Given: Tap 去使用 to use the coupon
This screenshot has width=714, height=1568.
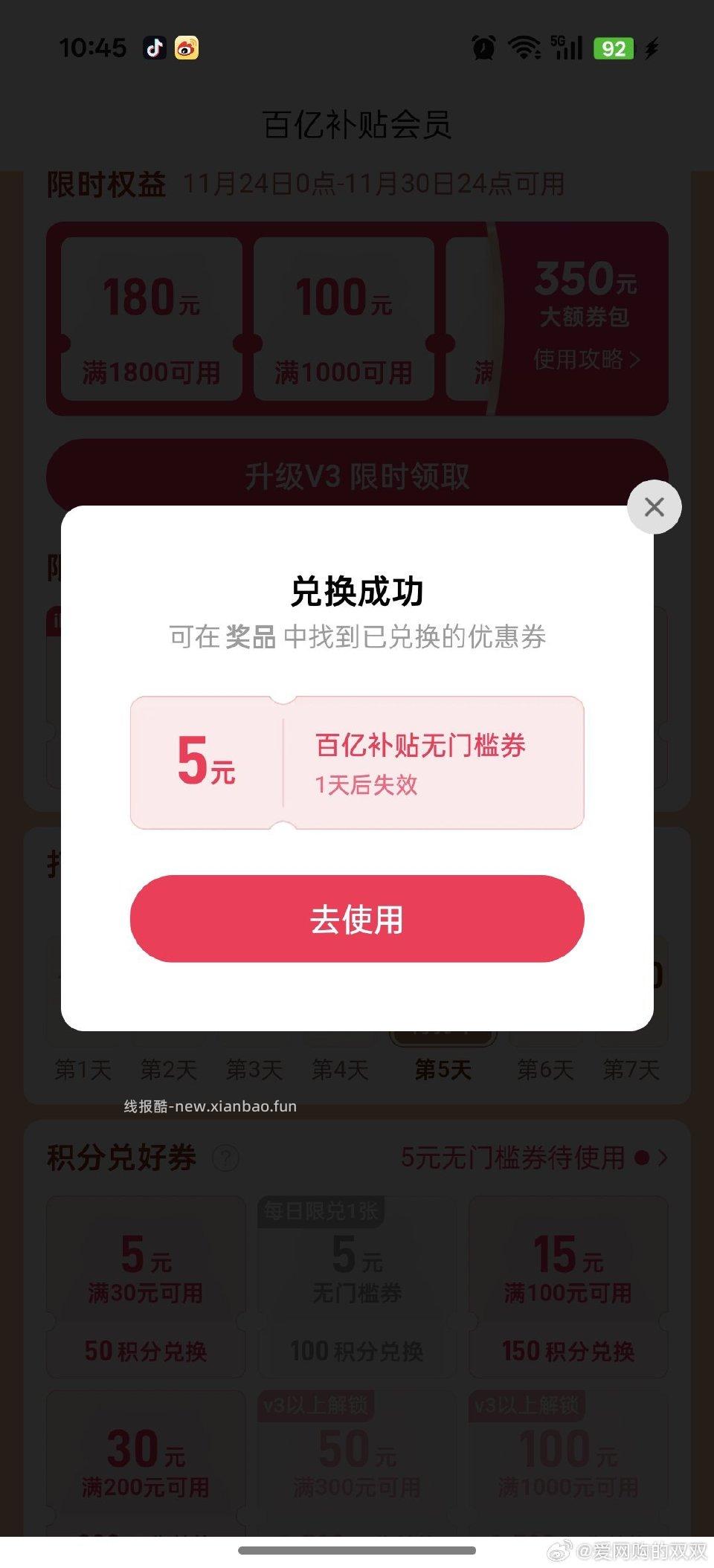Looking at the screenshot, I should (356, 919).
